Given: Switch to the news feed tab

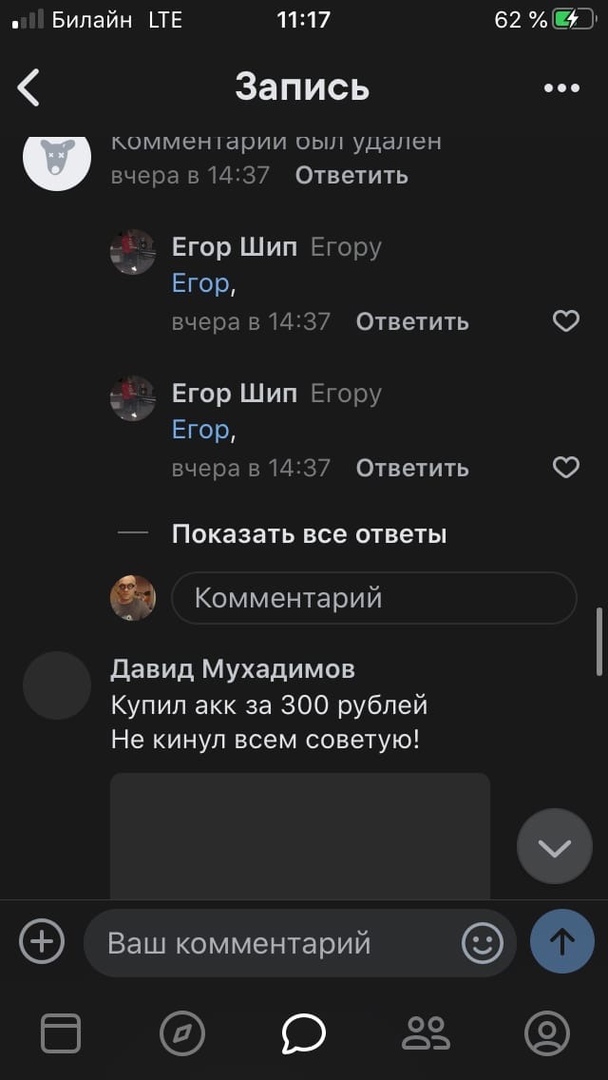Looking at the screenshot, I should 61,1033.
